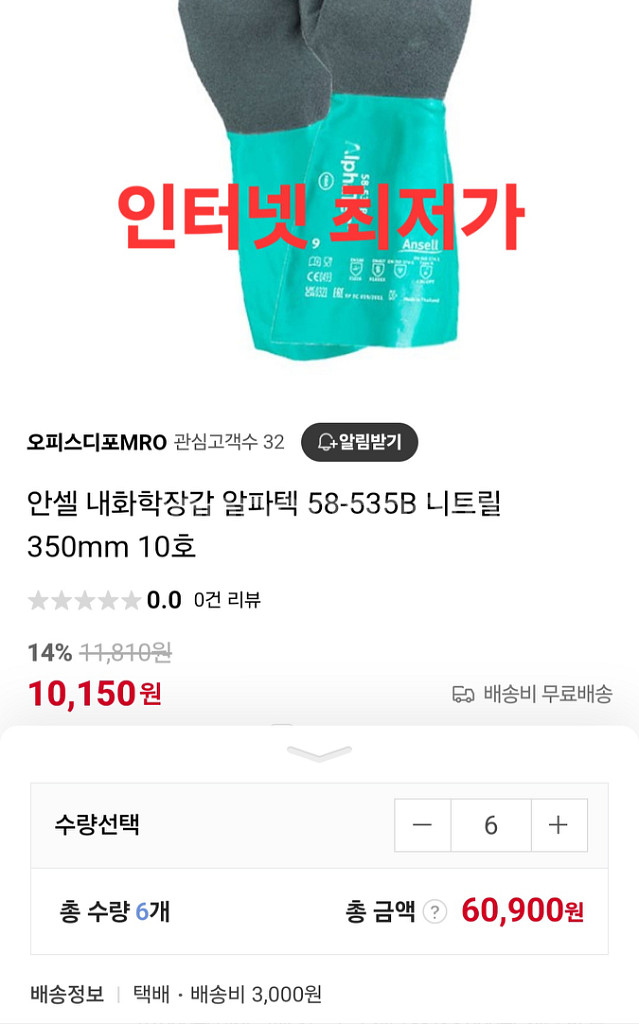Image resolution: width=639 pixels, height=1024 pixels.
Task: Collapse the purchase sheet using the chevron handle
Action: click(319, 753)
